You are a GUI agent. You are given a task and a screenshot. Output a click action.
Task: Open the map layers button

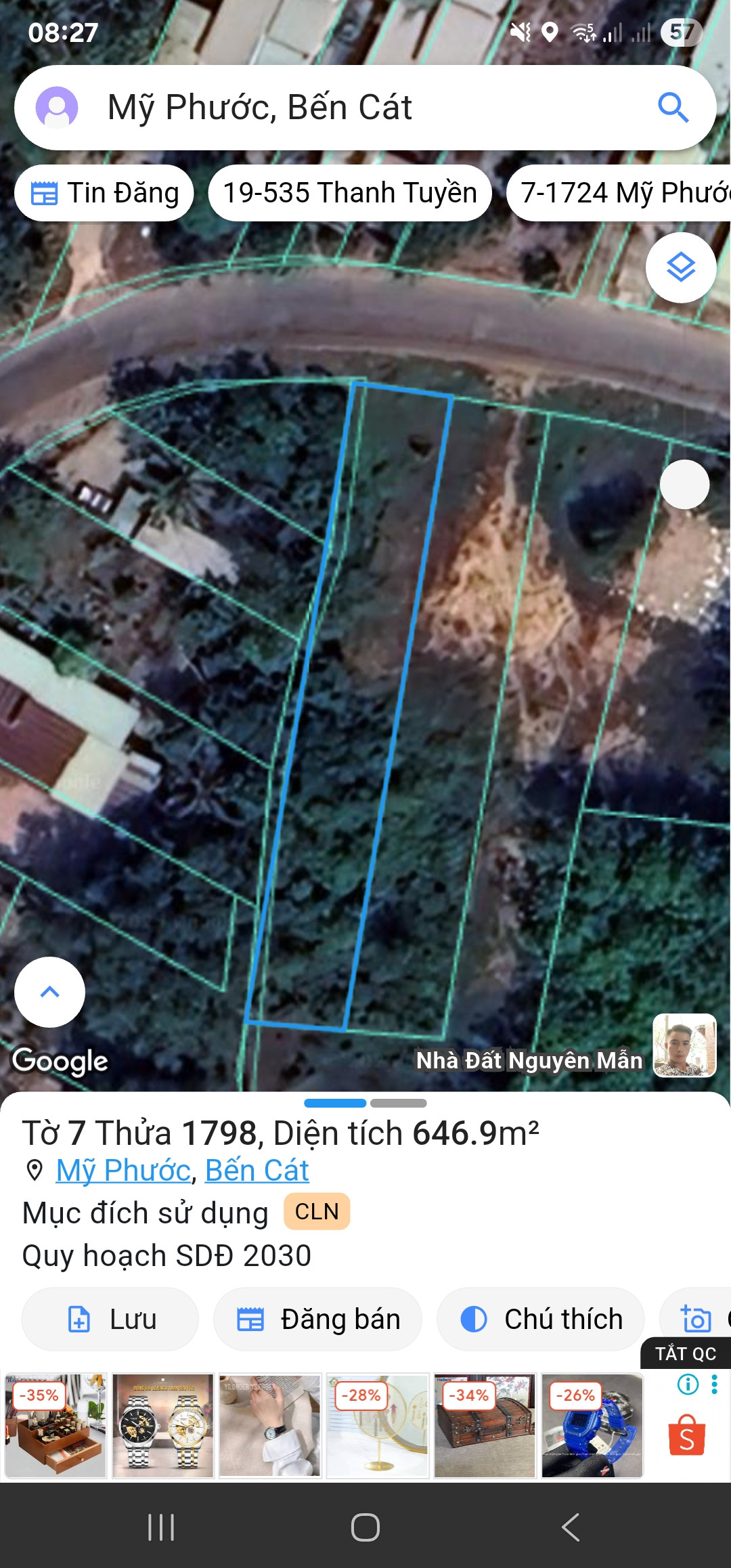681,267
